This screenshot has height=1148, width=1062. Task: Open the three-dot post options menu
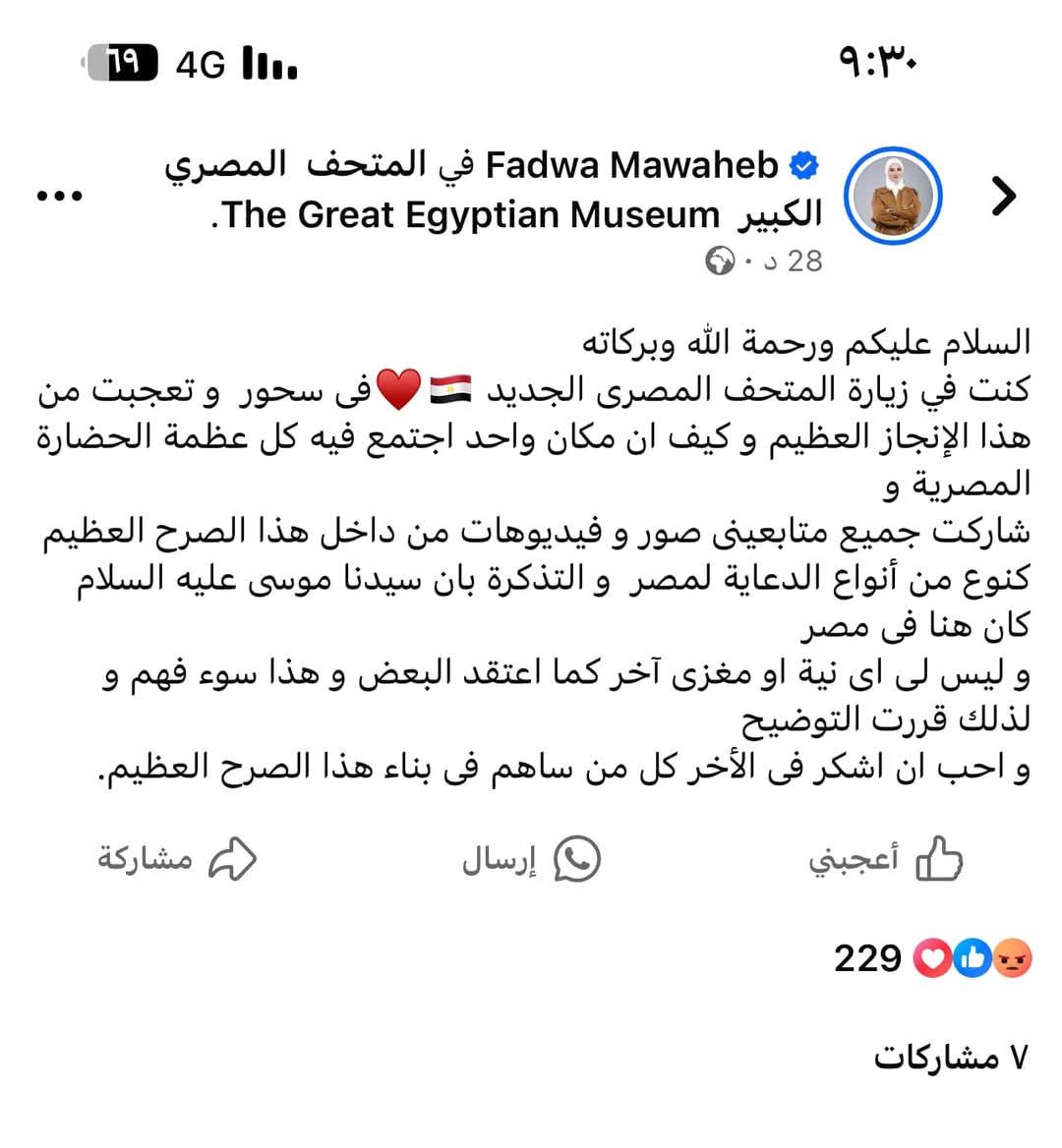[59, 196]
